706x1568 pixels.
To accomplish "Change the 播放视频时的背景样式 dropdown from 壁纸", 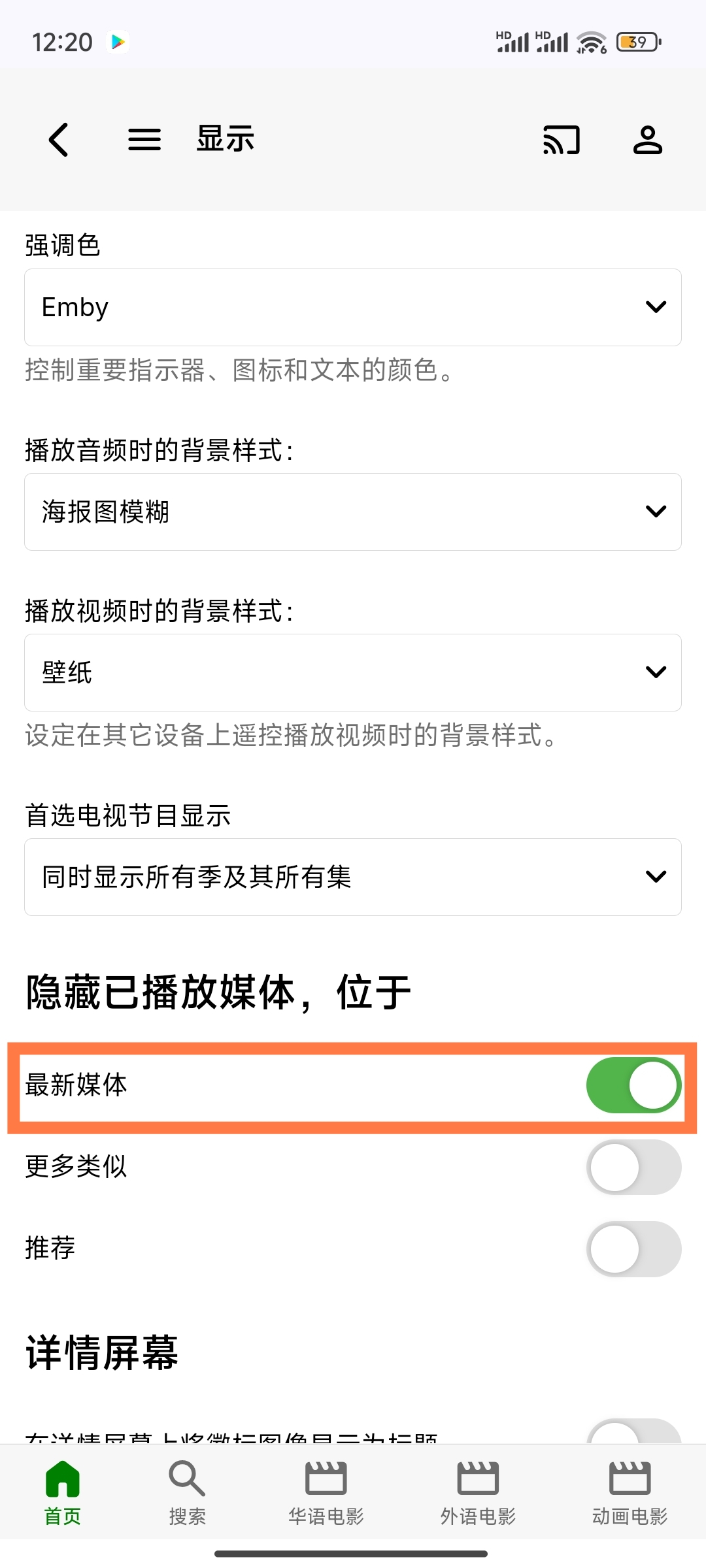I will point(353,672).
